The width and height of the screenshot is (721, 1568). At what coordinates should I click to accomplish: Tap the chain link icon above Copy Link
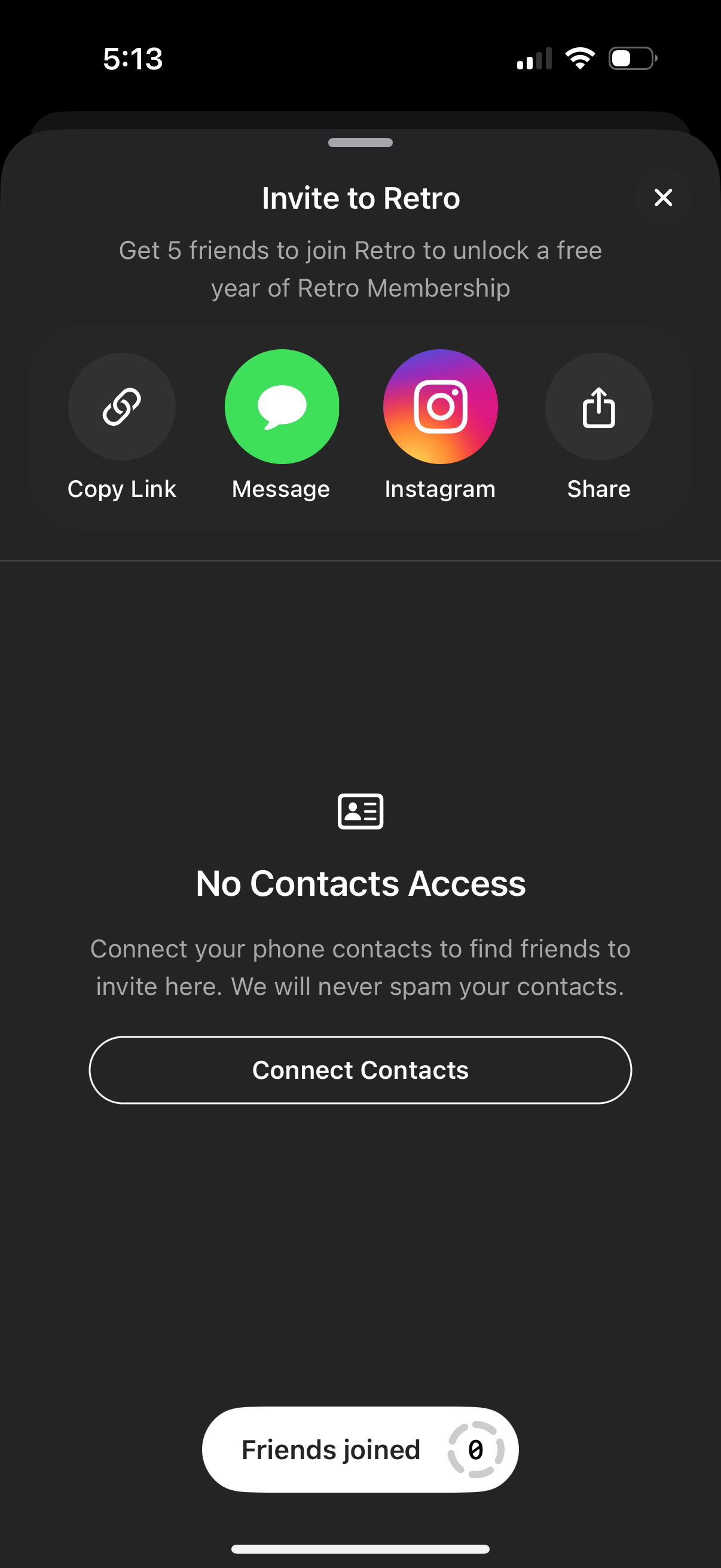coord(121,407)
